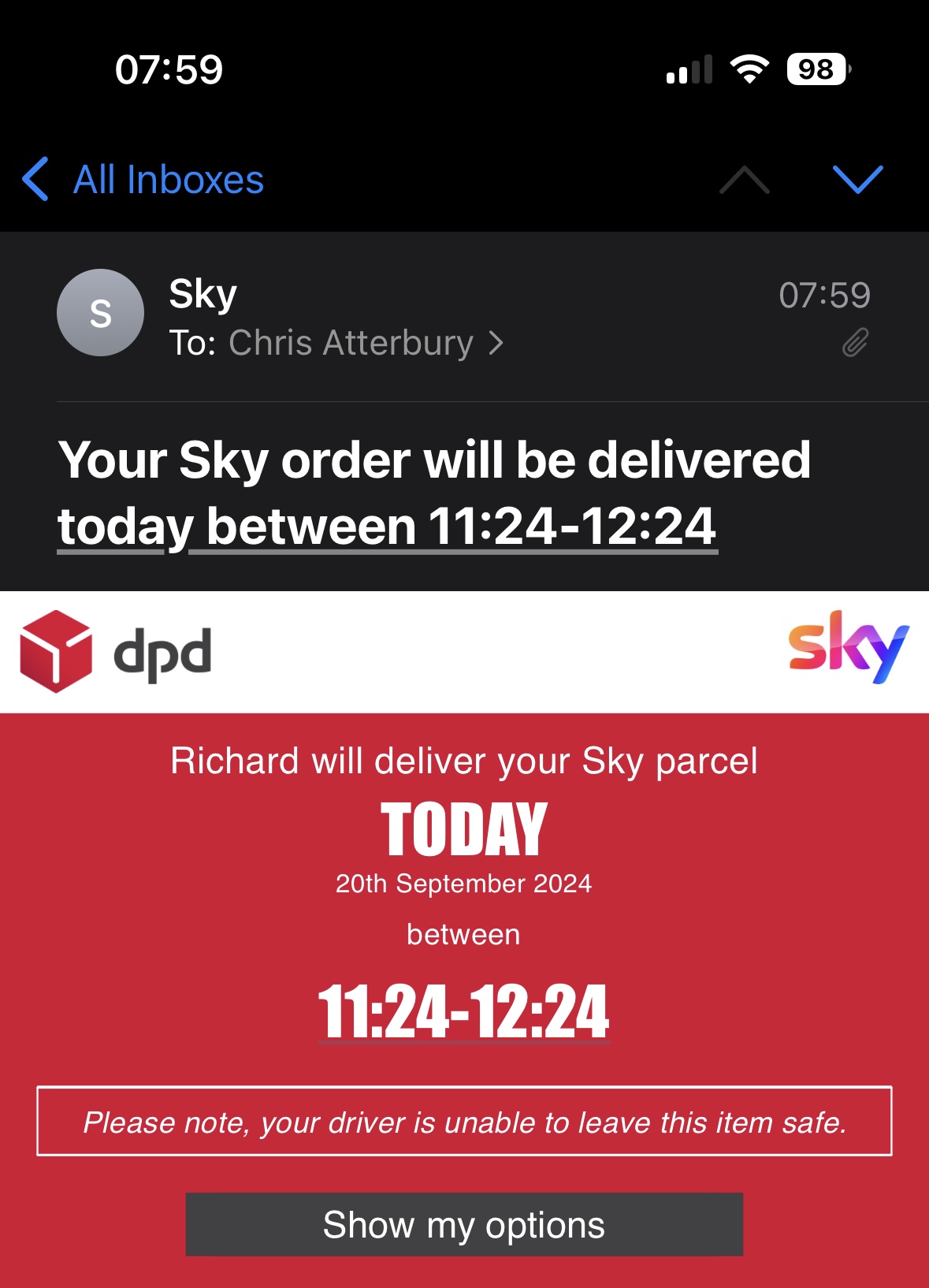Tap the Richard will deliver parcel heading

464,761
